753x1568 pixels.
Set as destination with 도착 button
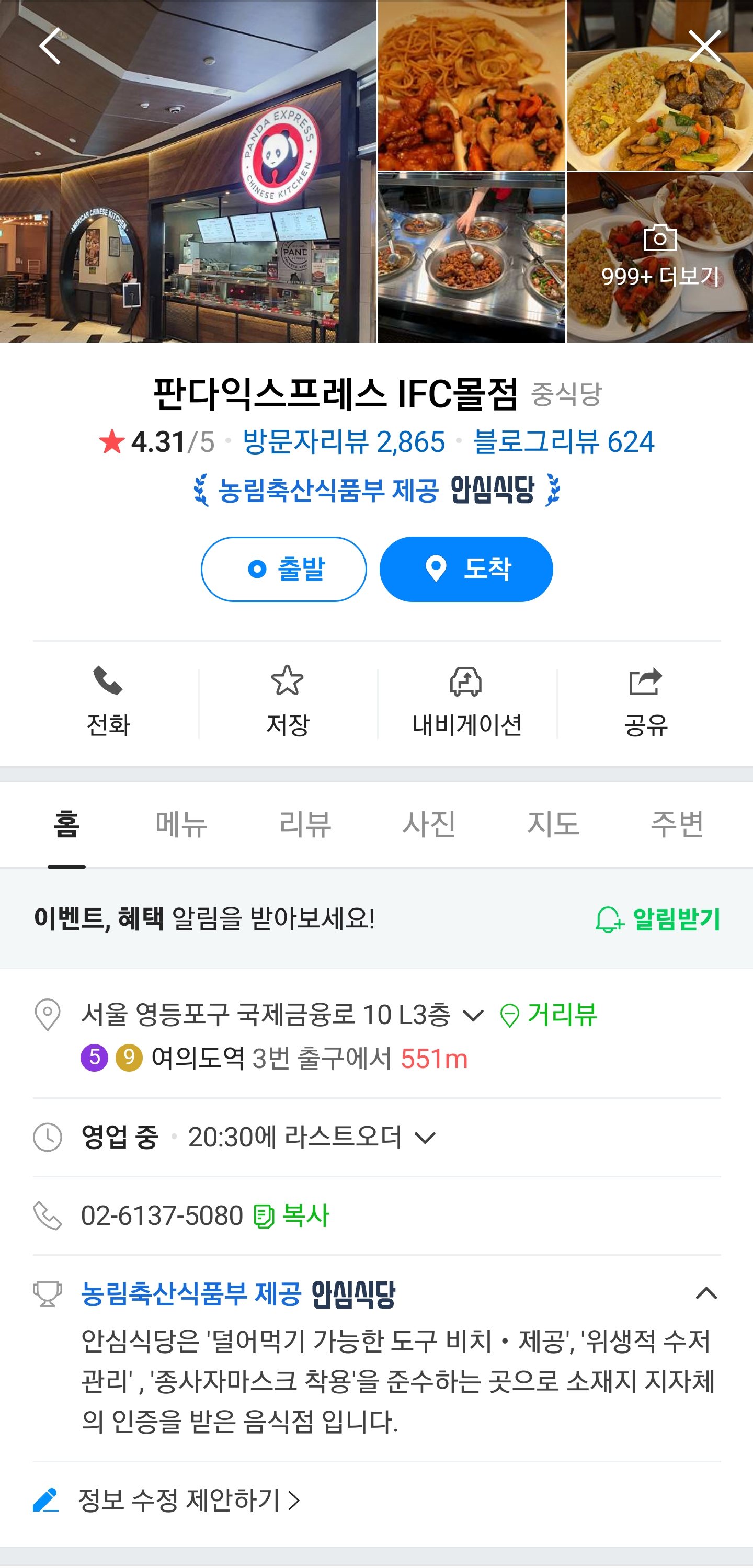466,569
